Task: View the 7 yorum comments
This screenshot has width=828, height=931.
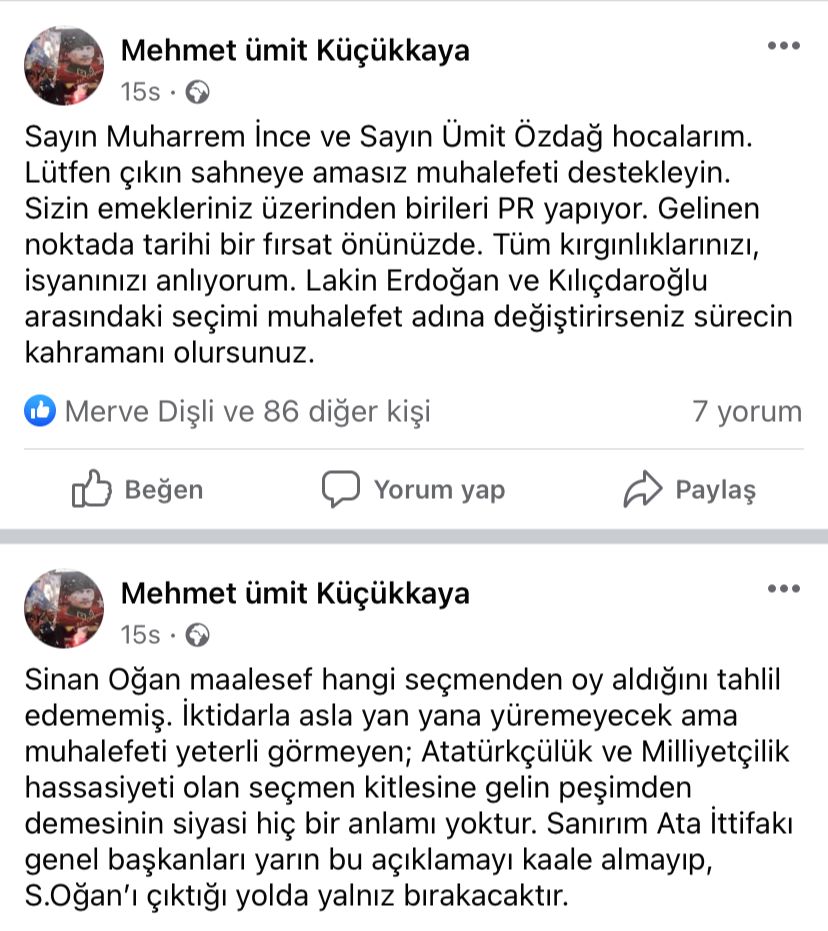Action: point(746,411)
